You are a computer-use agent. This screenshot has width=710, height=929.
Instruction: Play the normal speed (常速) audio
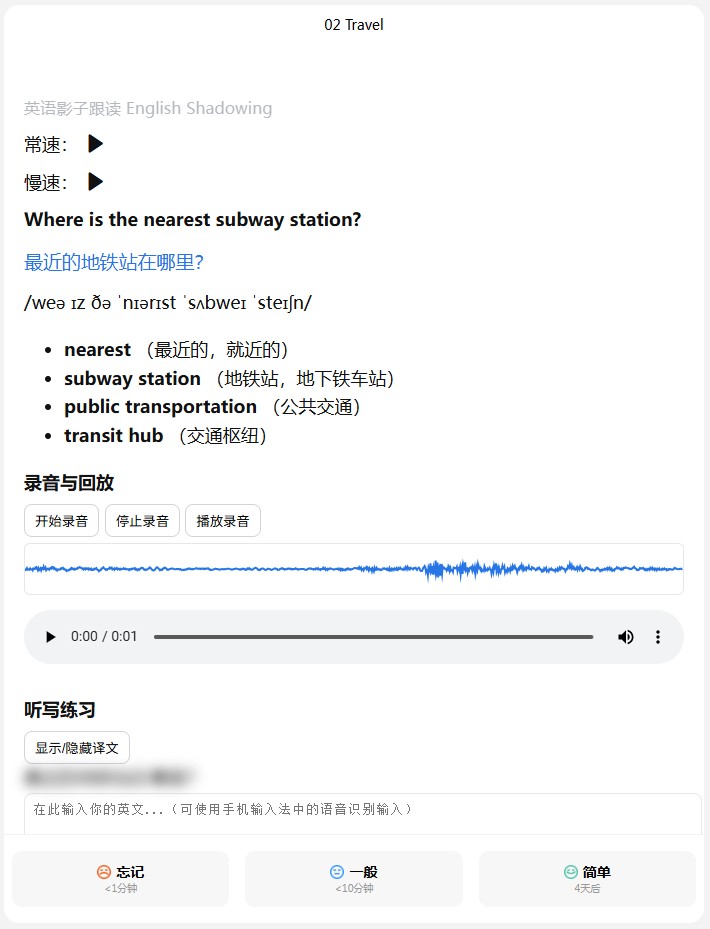[x=95, y=144]
